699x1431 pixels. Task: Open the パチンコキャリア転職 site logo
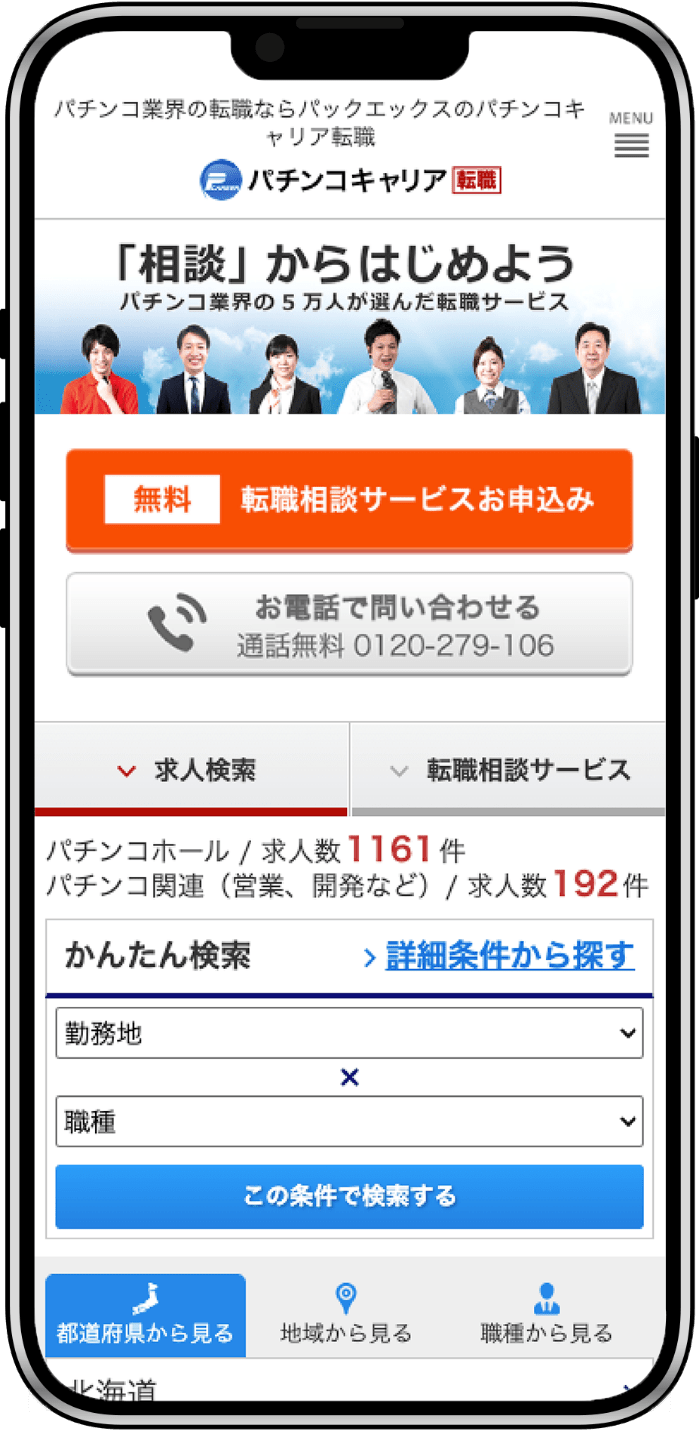350,180
